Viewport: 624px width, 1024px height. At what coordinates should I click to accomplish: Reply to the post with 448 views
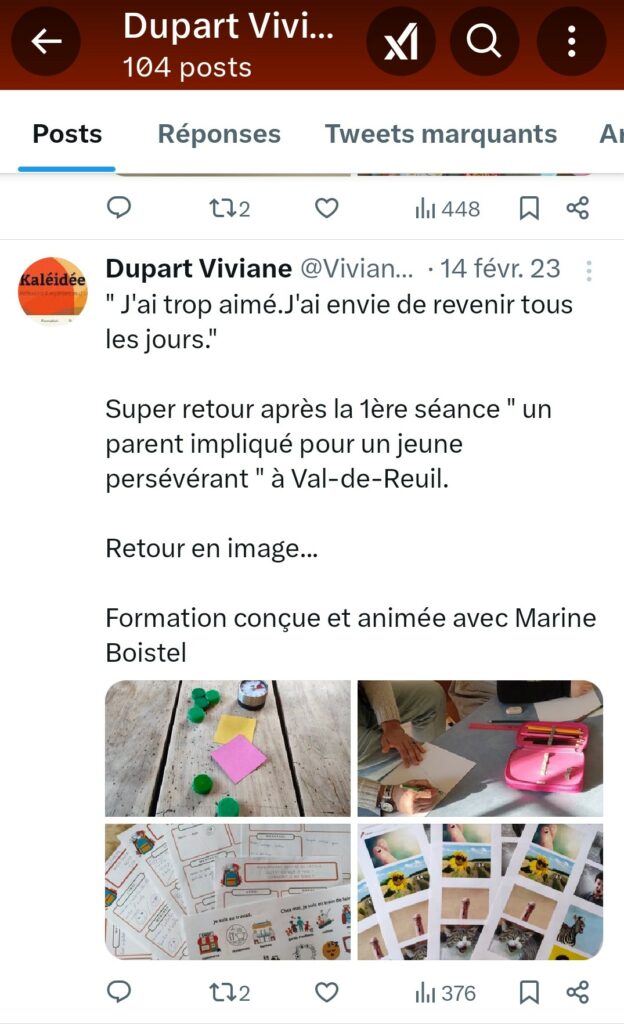[119, 208]
